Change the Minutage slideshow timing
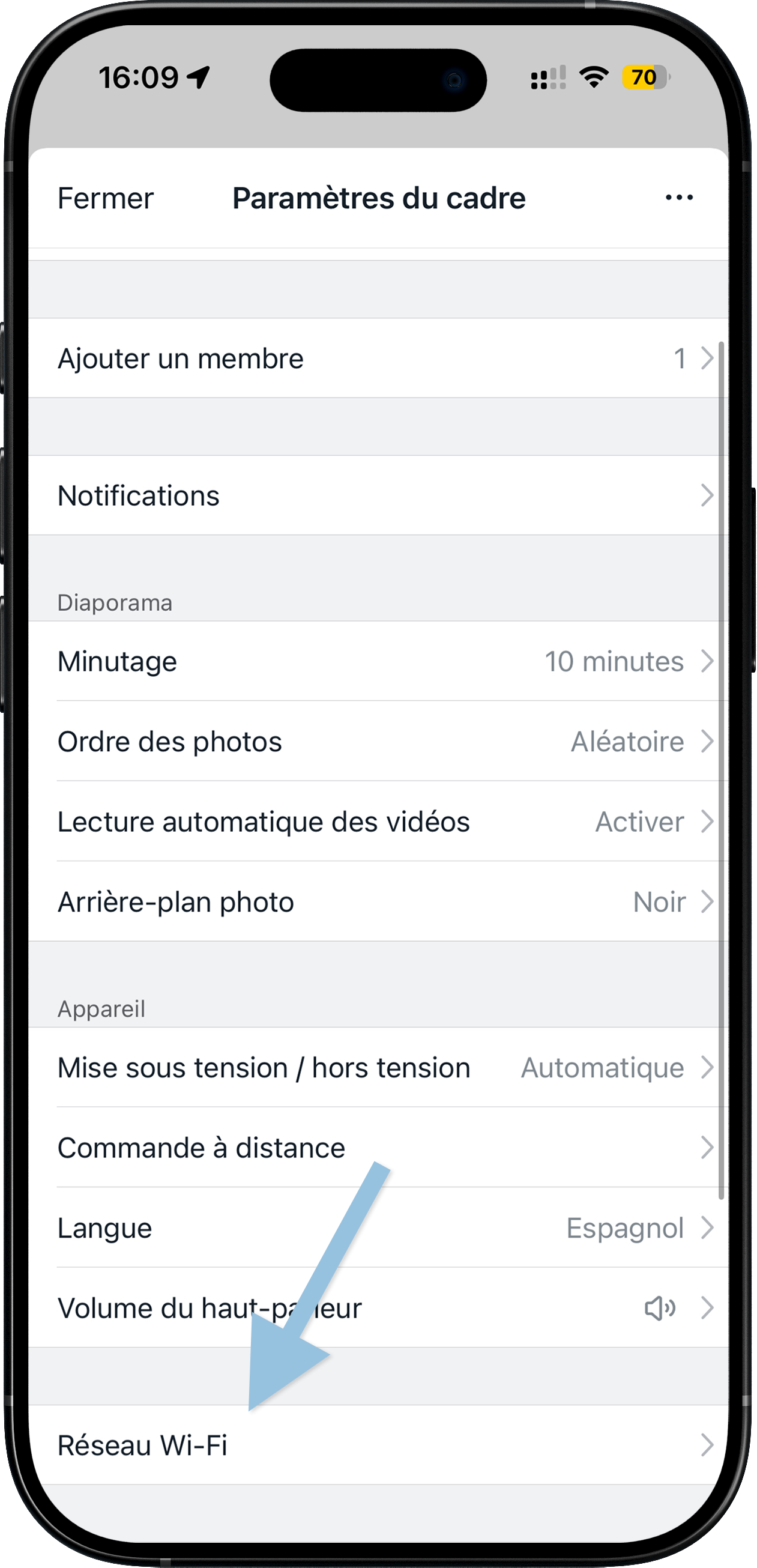This screenshot has height=1568, width=757. coord(377,662)
